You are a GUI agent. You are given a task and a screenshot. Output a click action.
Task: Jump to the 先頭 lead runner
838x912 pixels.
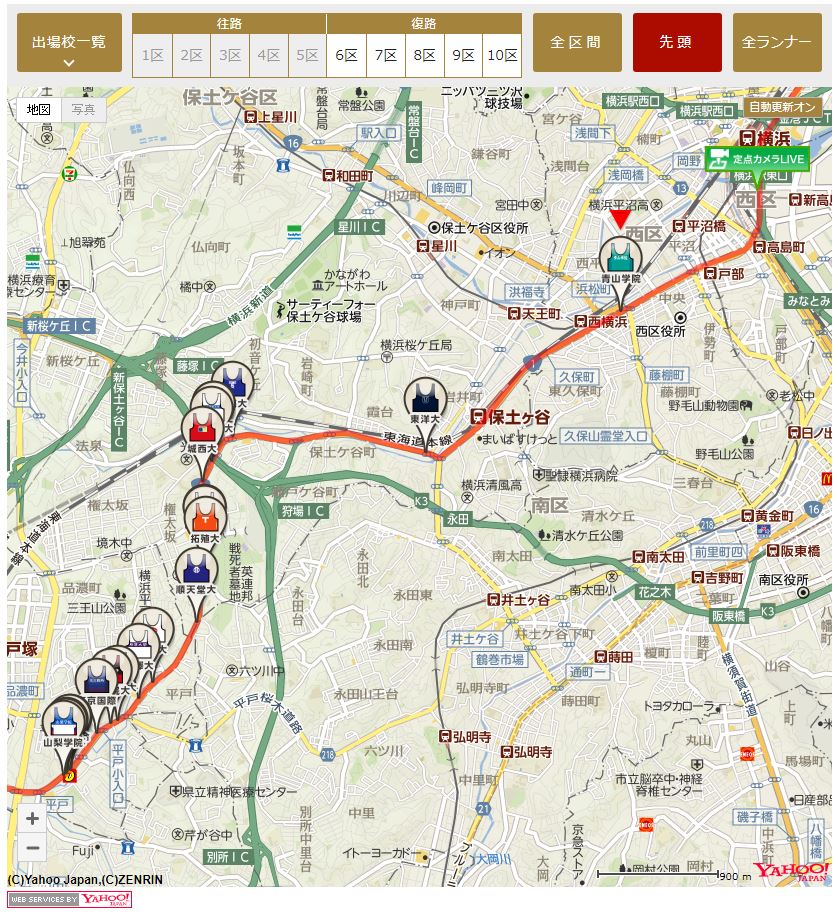[x=677, y=43]
